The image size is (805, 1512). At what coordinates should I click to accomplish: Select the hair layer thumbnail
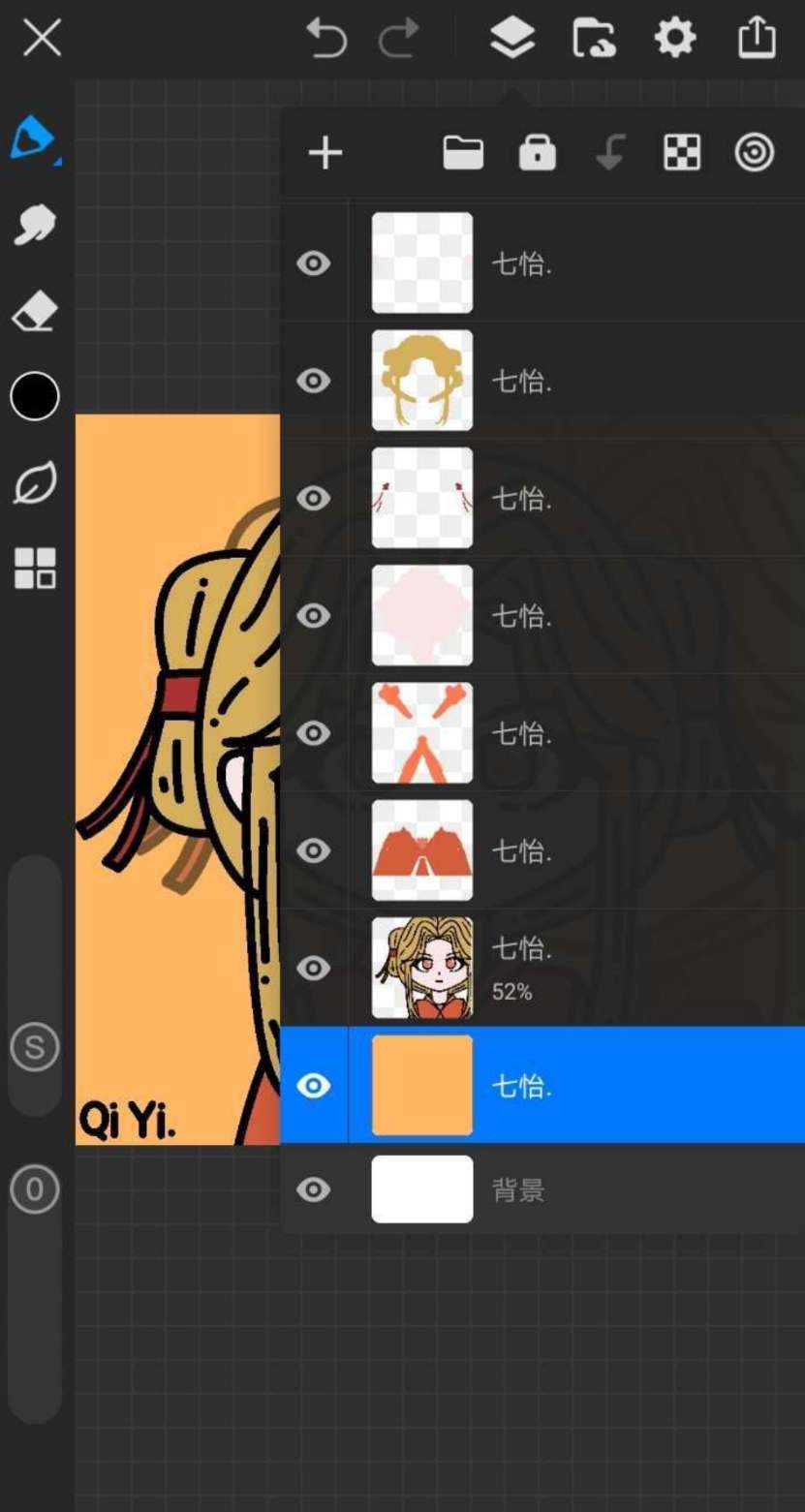[422, 381]
